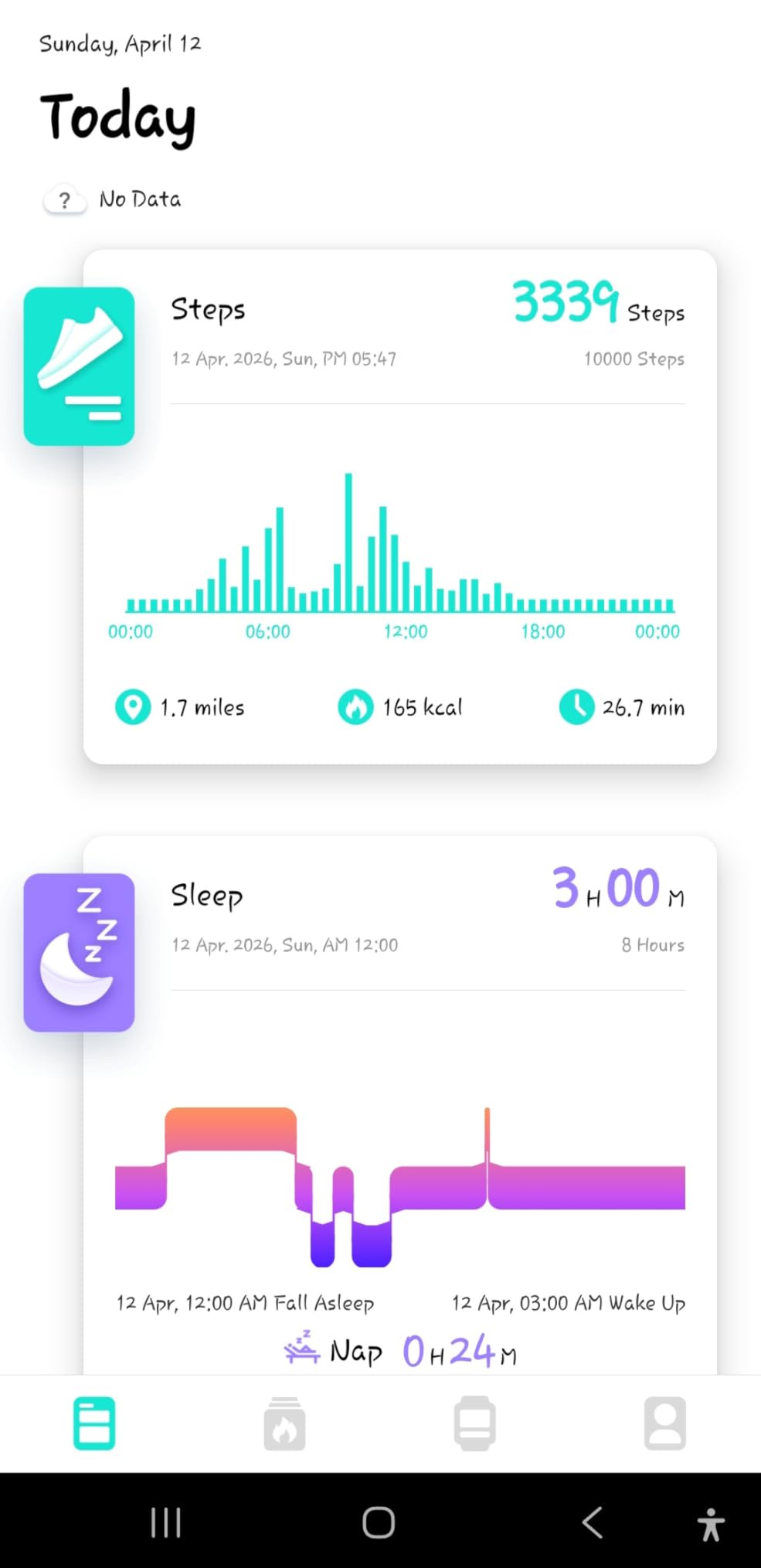Switch to the dashboard tab in bottom bar

coord(93,1424)
